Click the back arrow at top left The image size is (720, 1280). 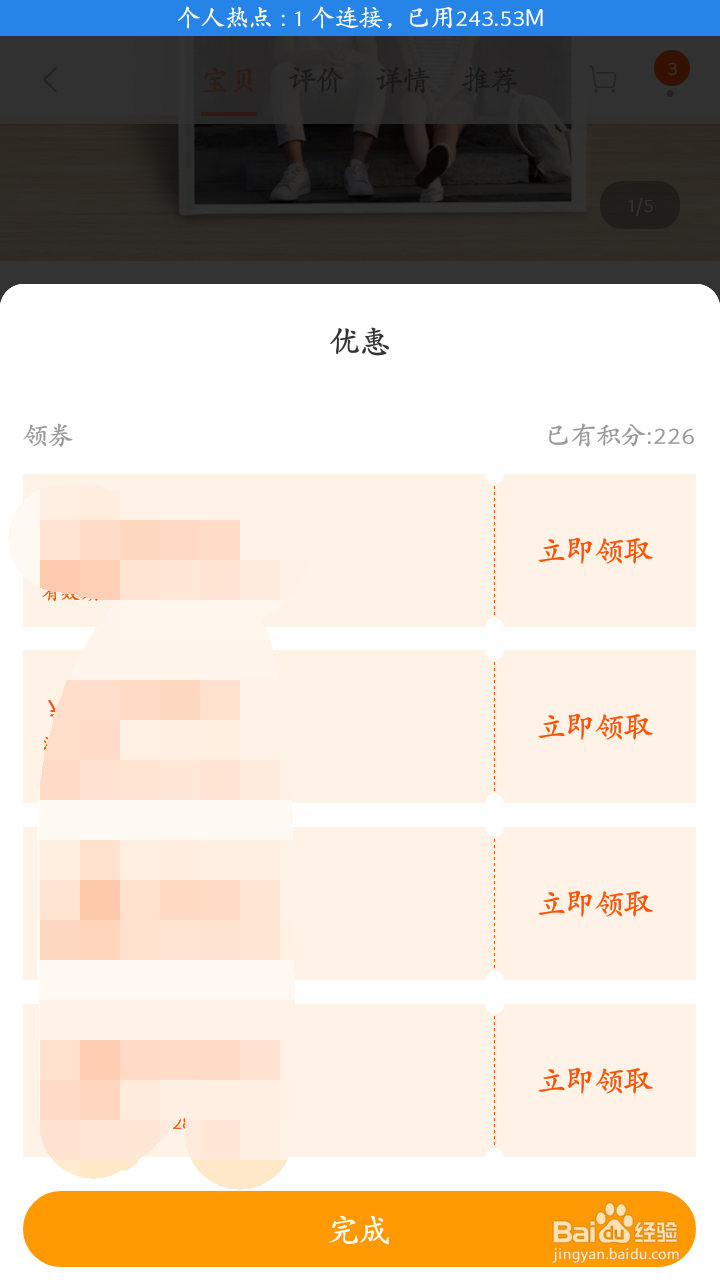[x=50, y=80]
